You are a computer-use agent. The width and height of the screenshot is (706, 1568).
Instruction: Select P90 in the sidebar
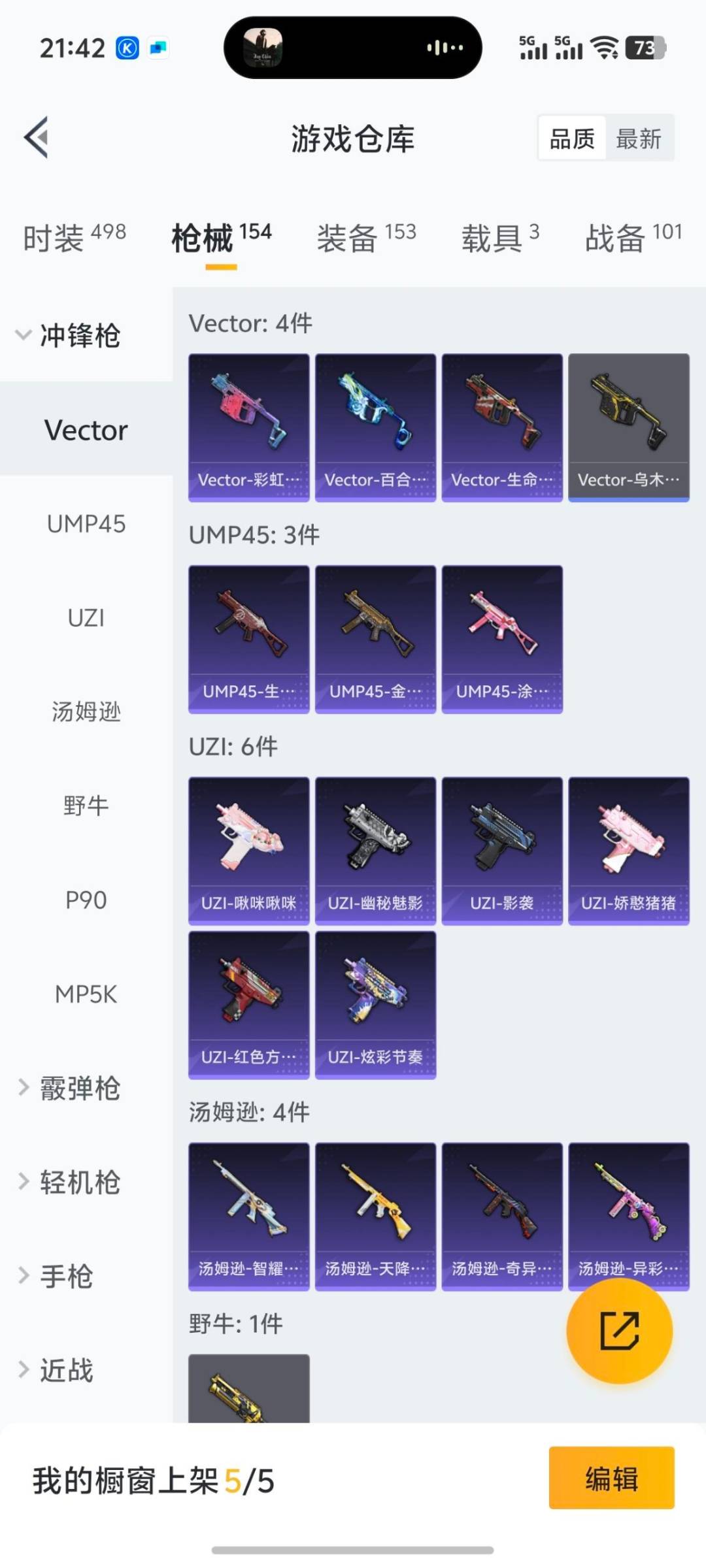point(86,900)
